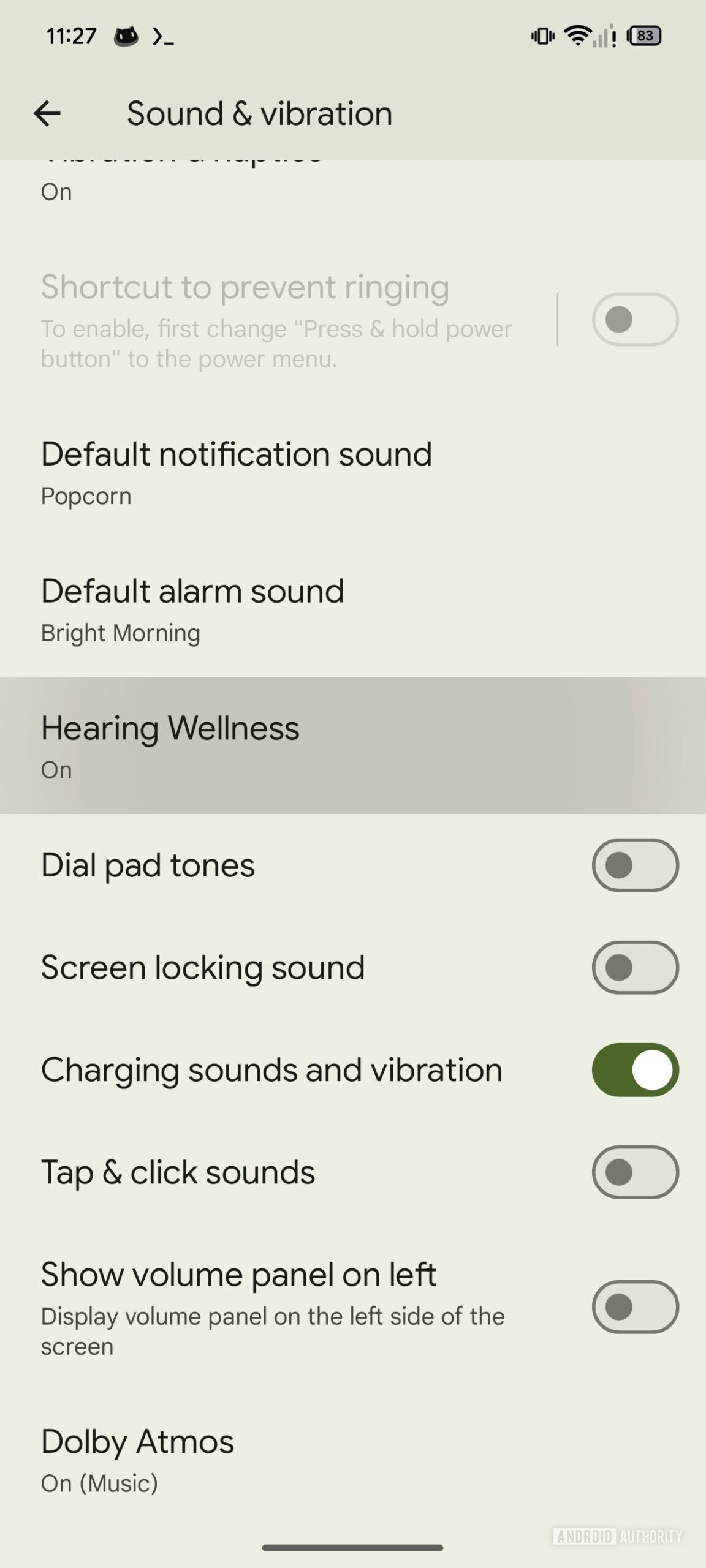706x1568 pixels.
Task: Turn on Screen locking sound
Action: pyautogui.click(x=635, y=968)
